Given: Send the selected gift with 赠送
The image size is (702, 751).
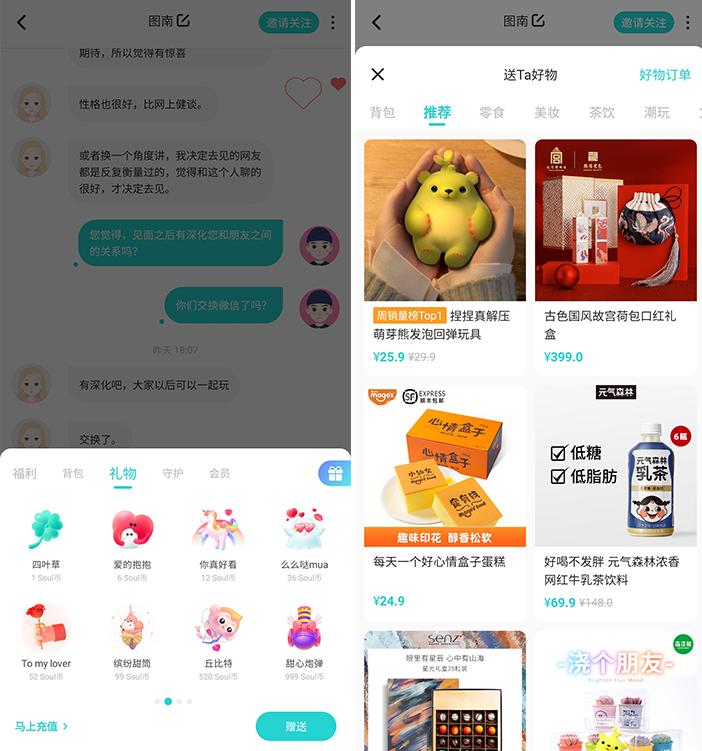Looking at the screenshot, I should click(x=295, y=726).
